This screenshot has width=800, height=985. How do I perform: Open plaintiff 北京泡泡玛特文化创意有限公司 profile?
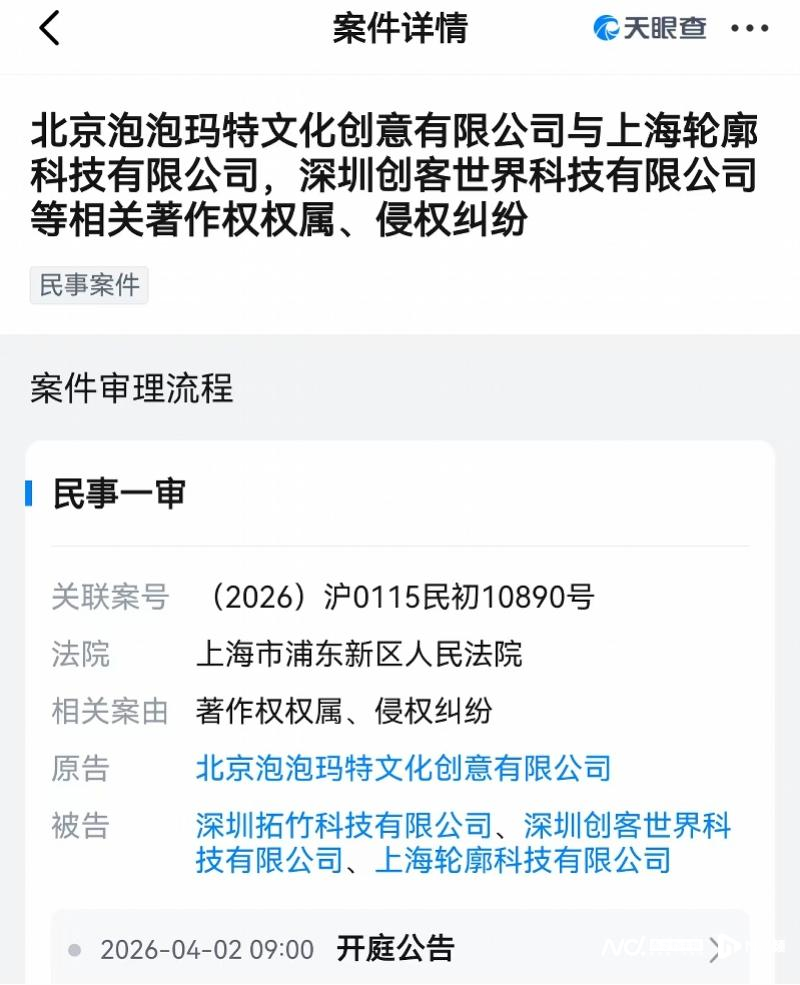click(404, 769)
